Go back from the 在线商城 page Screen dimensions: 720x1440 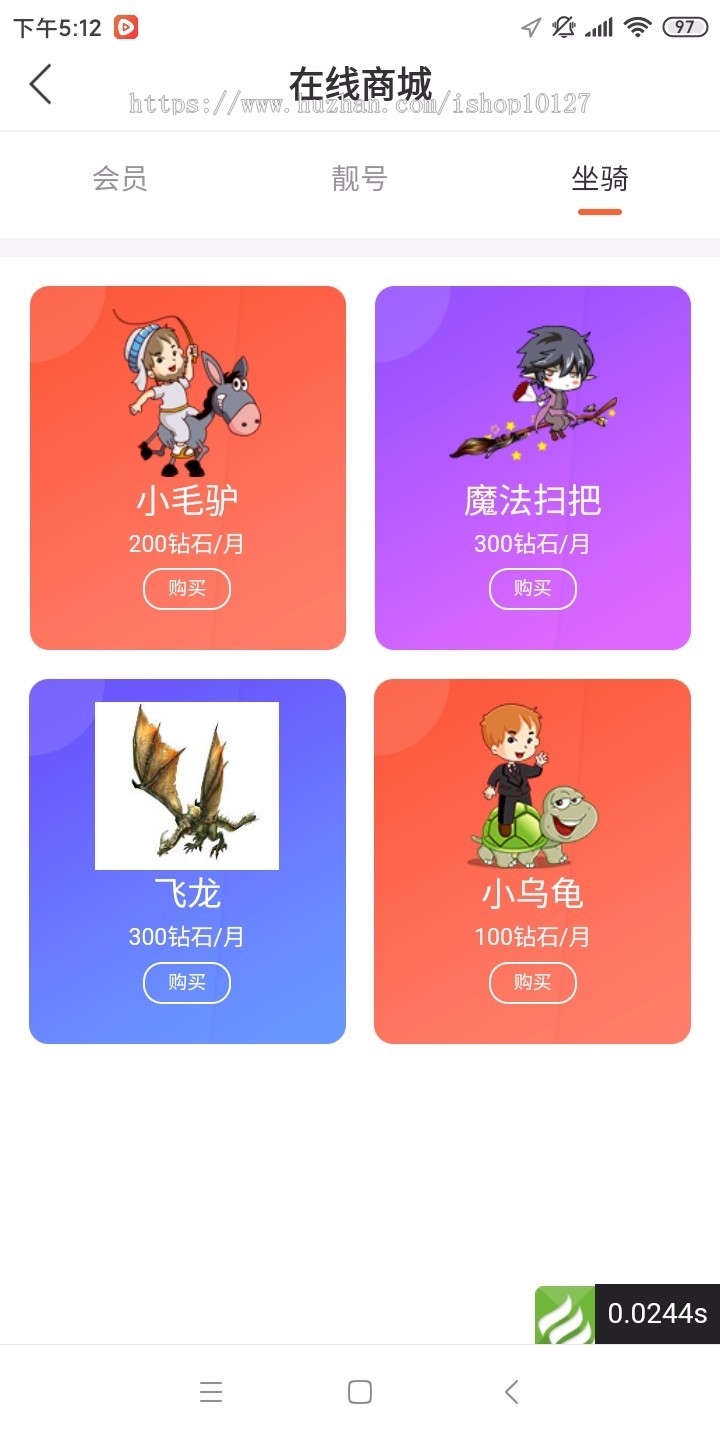tap(41, 85)
